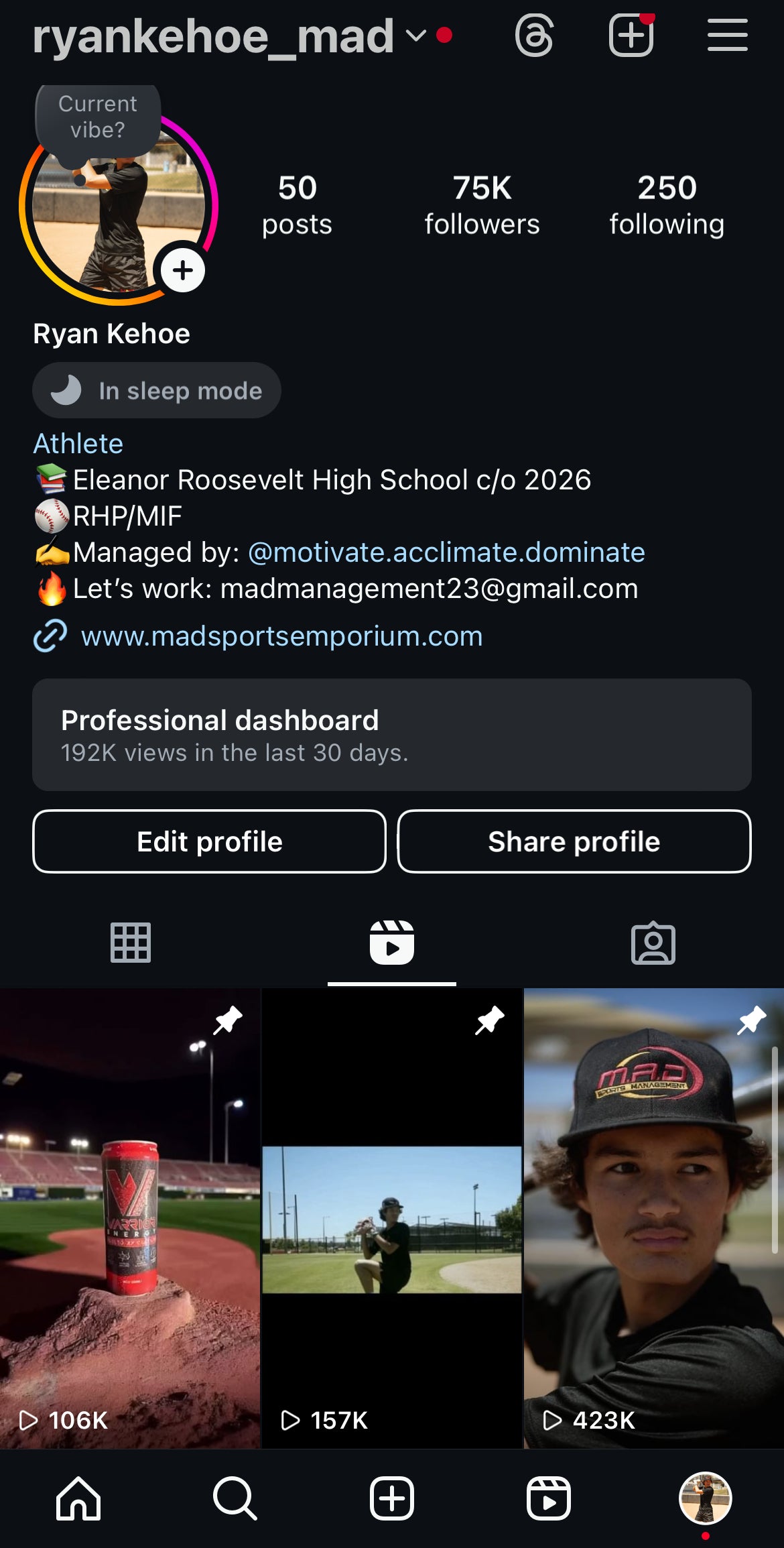Add to your story via profile photo plus
Image resolution: width=784 pixels, height=1548 pixels.
(x=182, y=271)
